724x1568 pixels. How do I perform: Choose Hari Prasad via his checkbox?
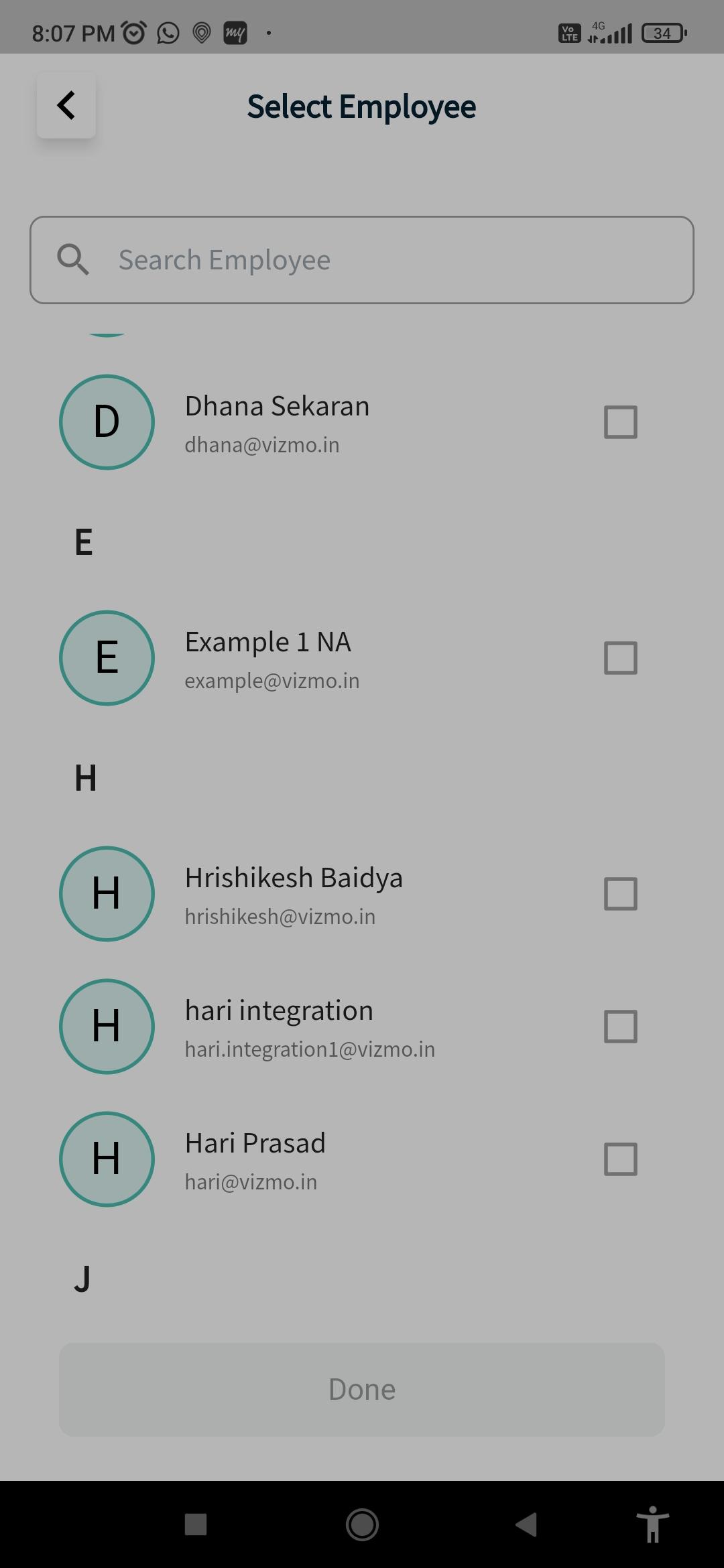point(620,1159)
